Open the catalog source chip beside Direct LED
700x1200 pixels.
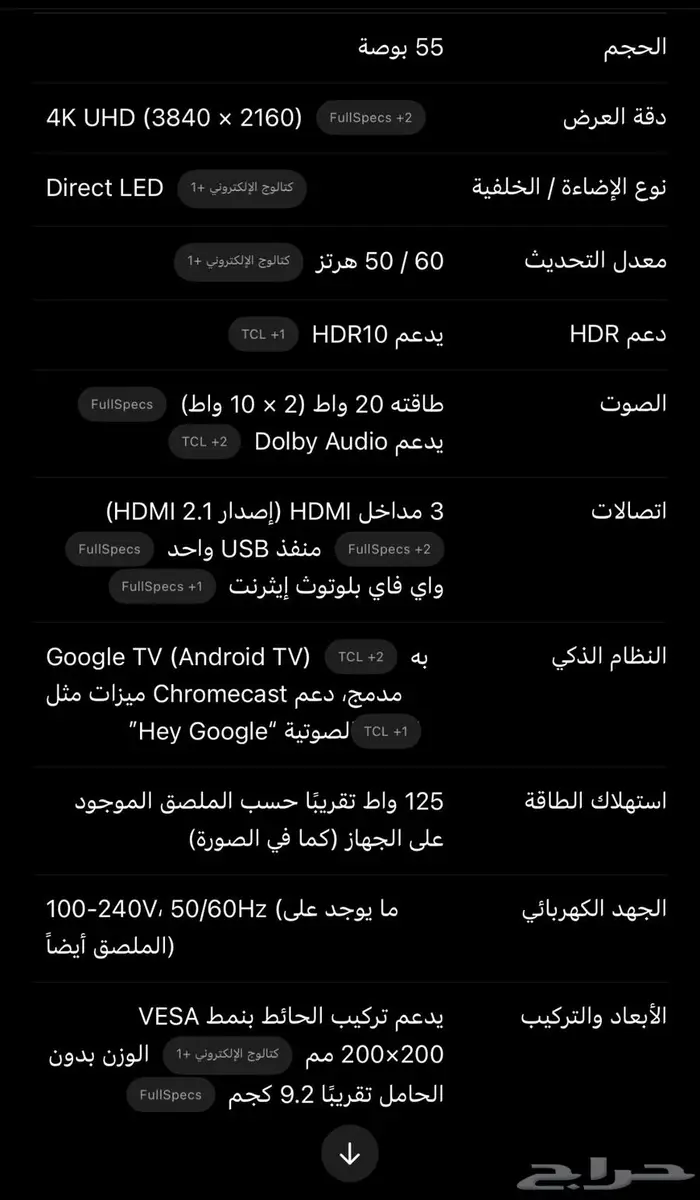(x=241, y=188)
